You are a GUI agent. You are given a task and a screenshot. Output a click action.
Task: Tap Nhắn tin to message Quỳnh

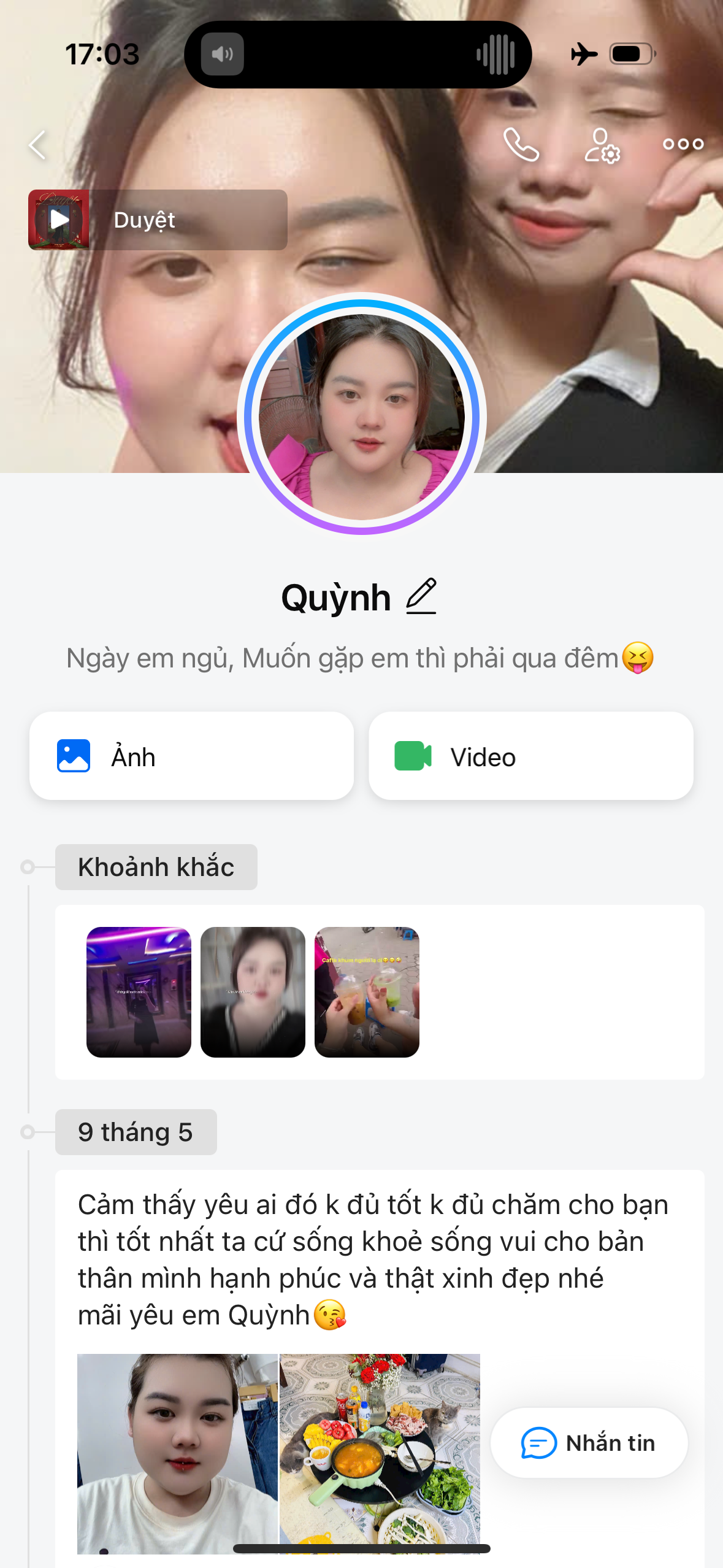[589, 1443]
